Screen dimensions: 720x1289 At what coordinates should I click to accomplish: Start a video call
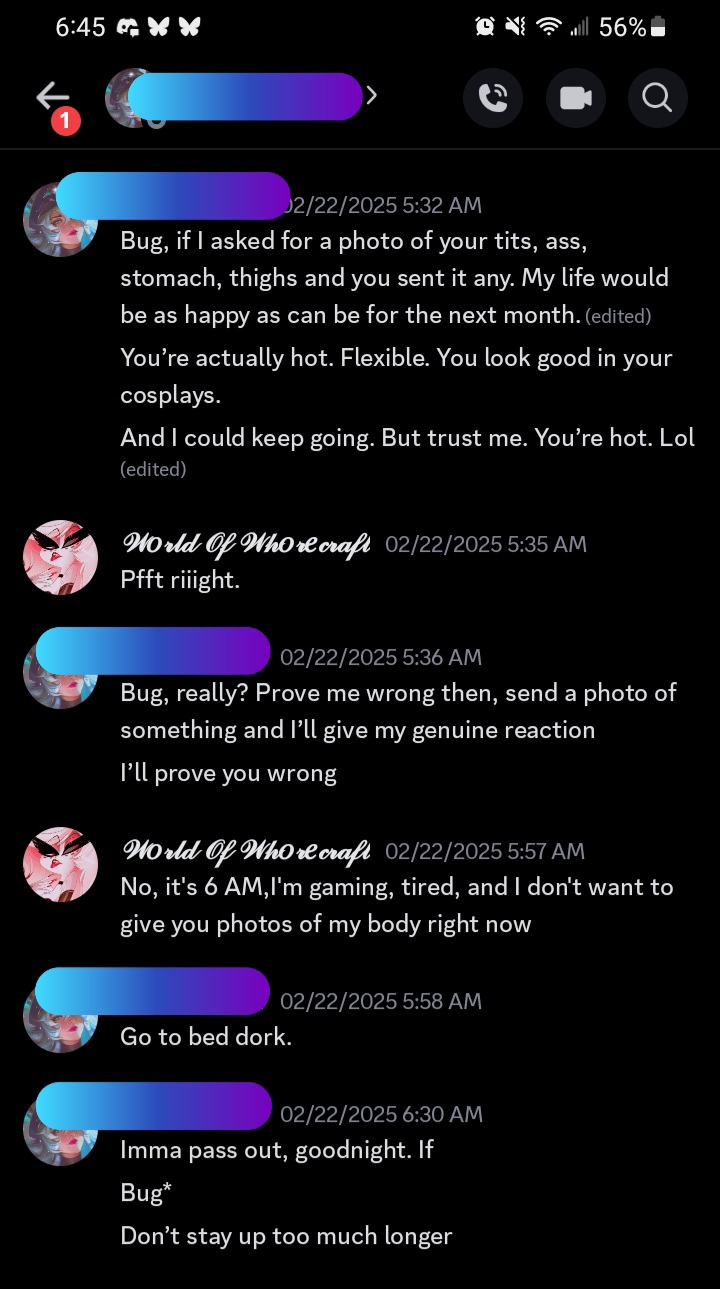pos(575,97)
